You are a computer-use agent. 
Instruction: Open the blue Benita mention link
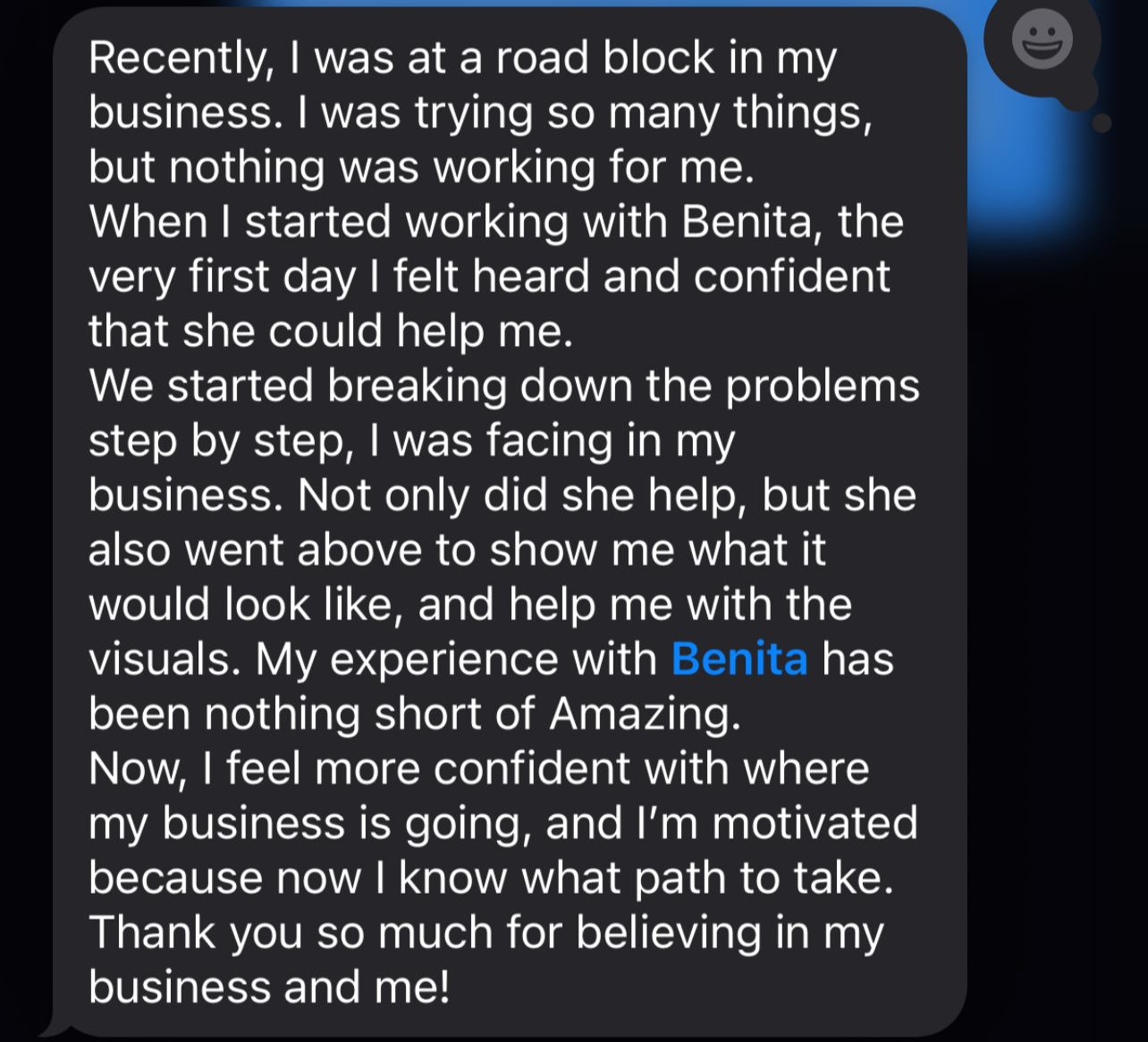(739, 659)
